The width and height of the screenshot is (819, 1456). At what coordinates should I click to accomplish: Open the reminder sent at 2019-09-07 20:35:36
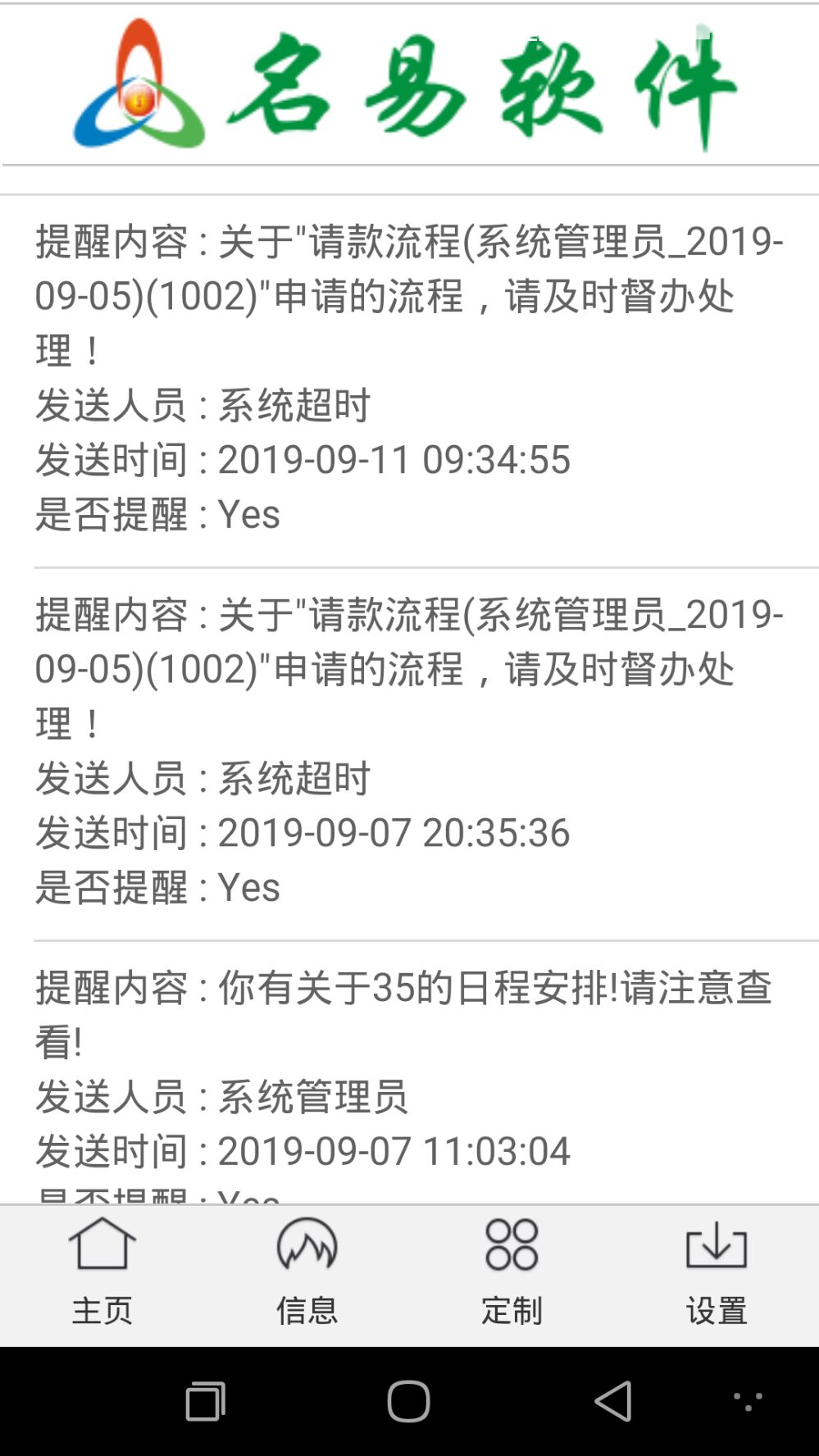click(408, 751)
